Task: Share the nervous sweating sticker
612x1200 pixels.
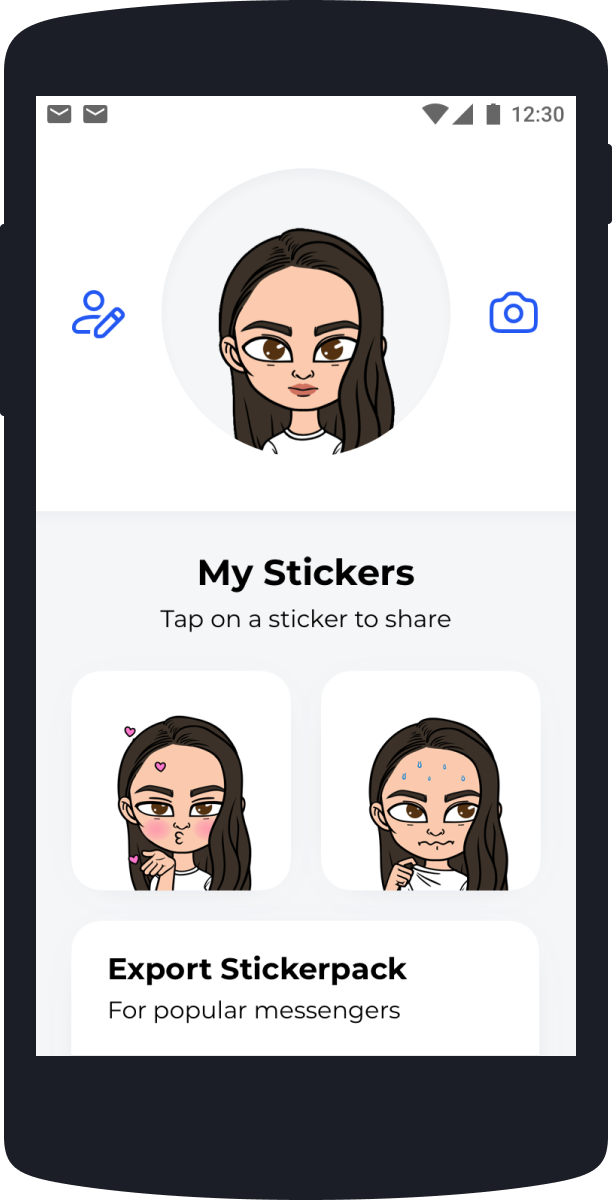Action: (430, 781)
